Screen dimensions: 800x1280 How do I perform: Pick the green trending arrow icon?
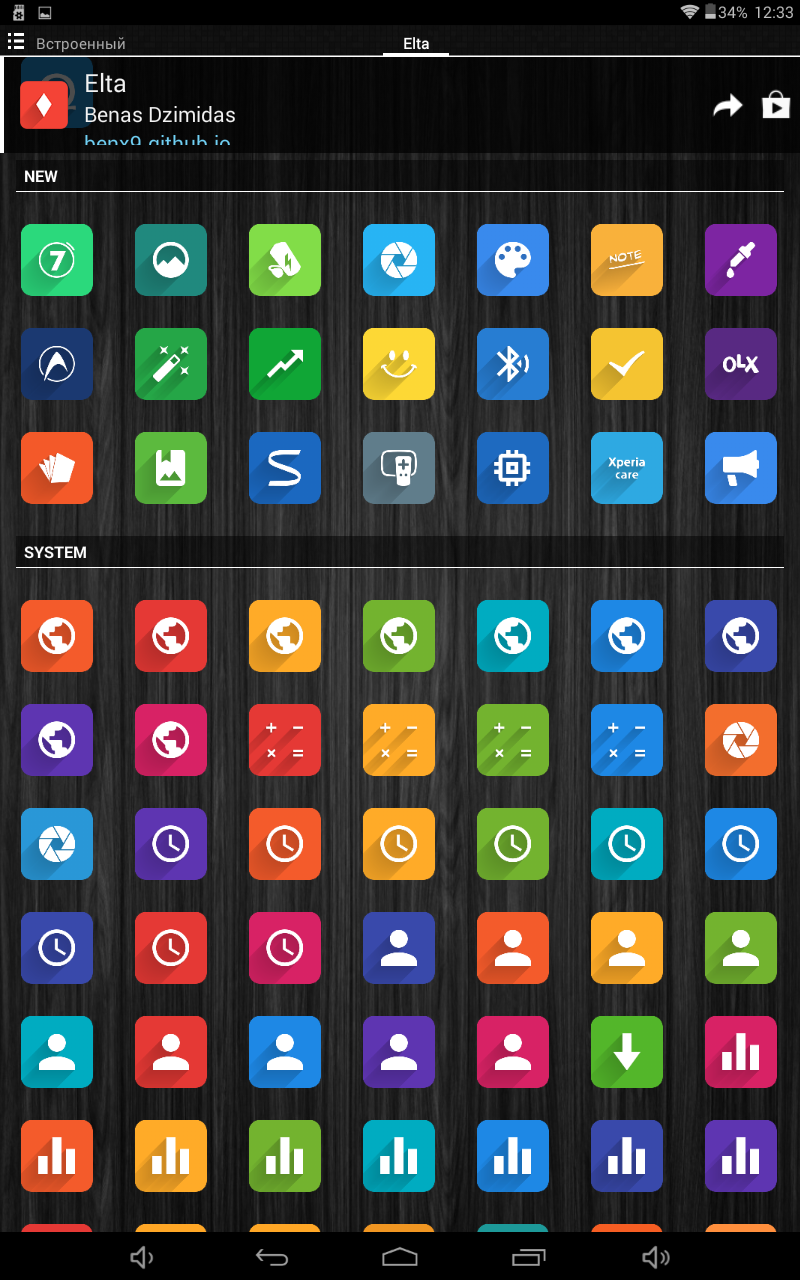(285, 364)
